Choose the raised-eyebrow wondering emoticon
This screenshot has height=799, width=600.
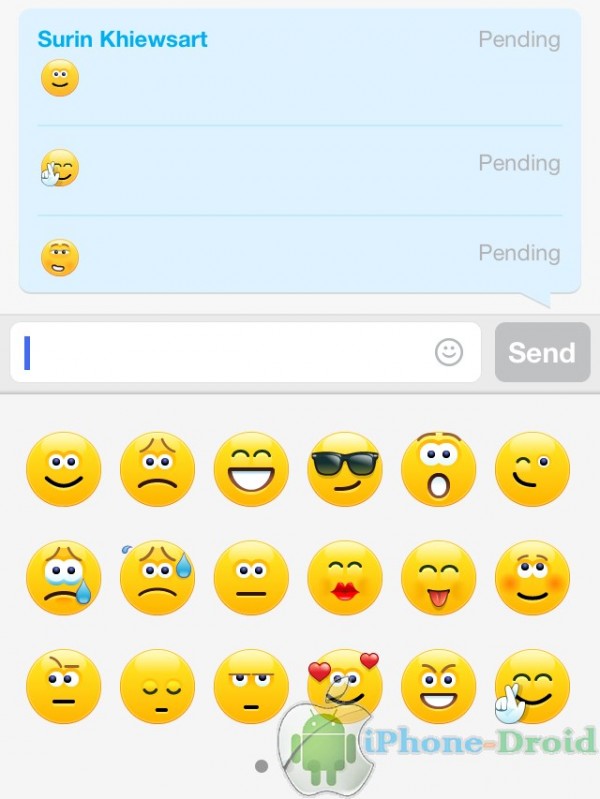coord(64,687)
